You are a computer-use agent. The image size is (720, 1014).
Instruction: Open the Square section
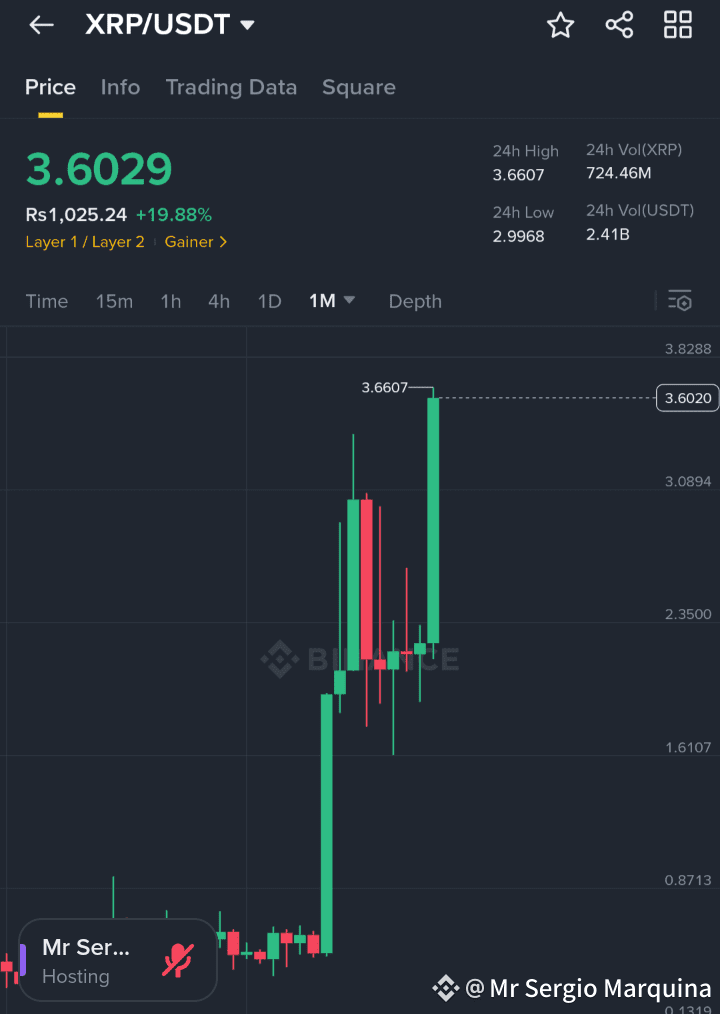point(358,87)
